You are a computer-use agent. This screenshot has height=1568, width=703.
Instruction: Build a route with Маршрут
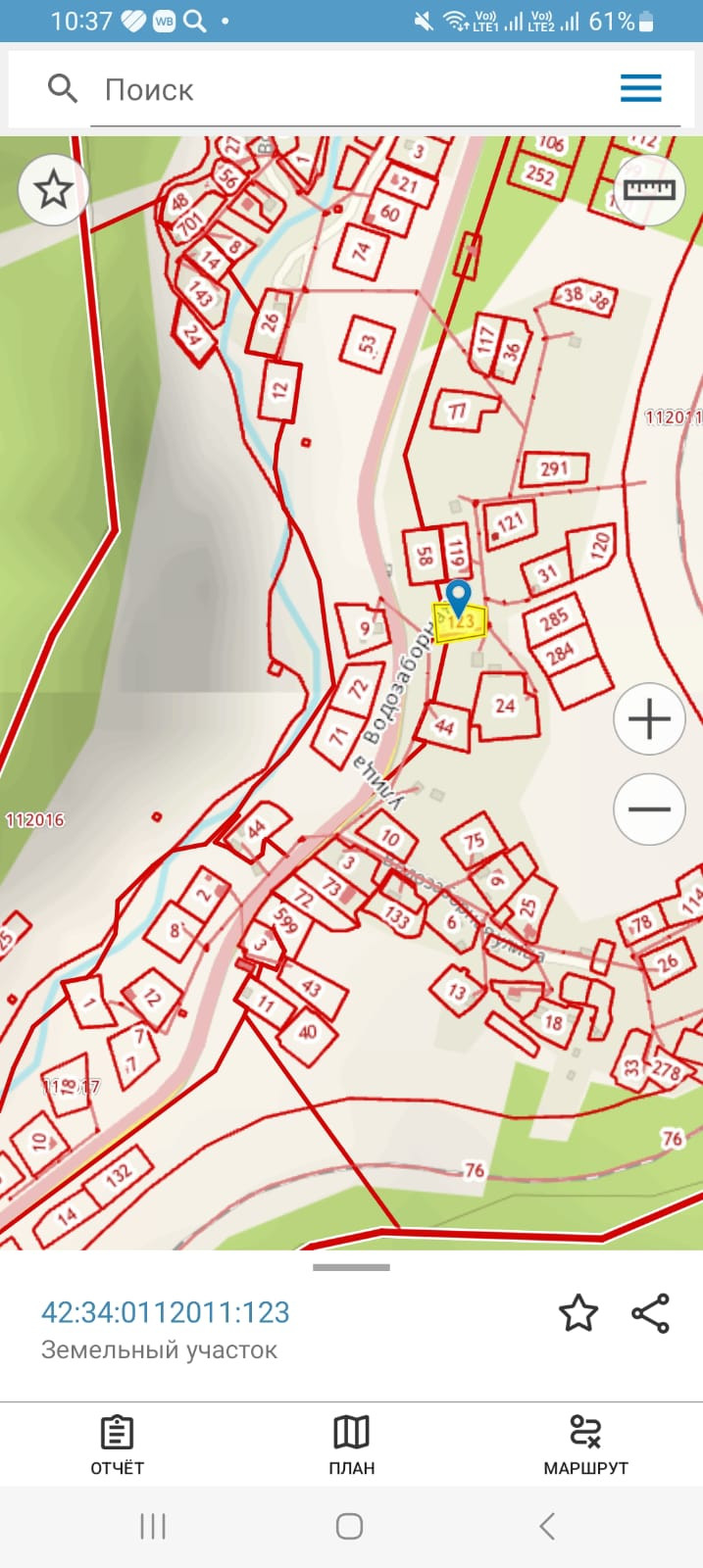(x=585, y=1445)
